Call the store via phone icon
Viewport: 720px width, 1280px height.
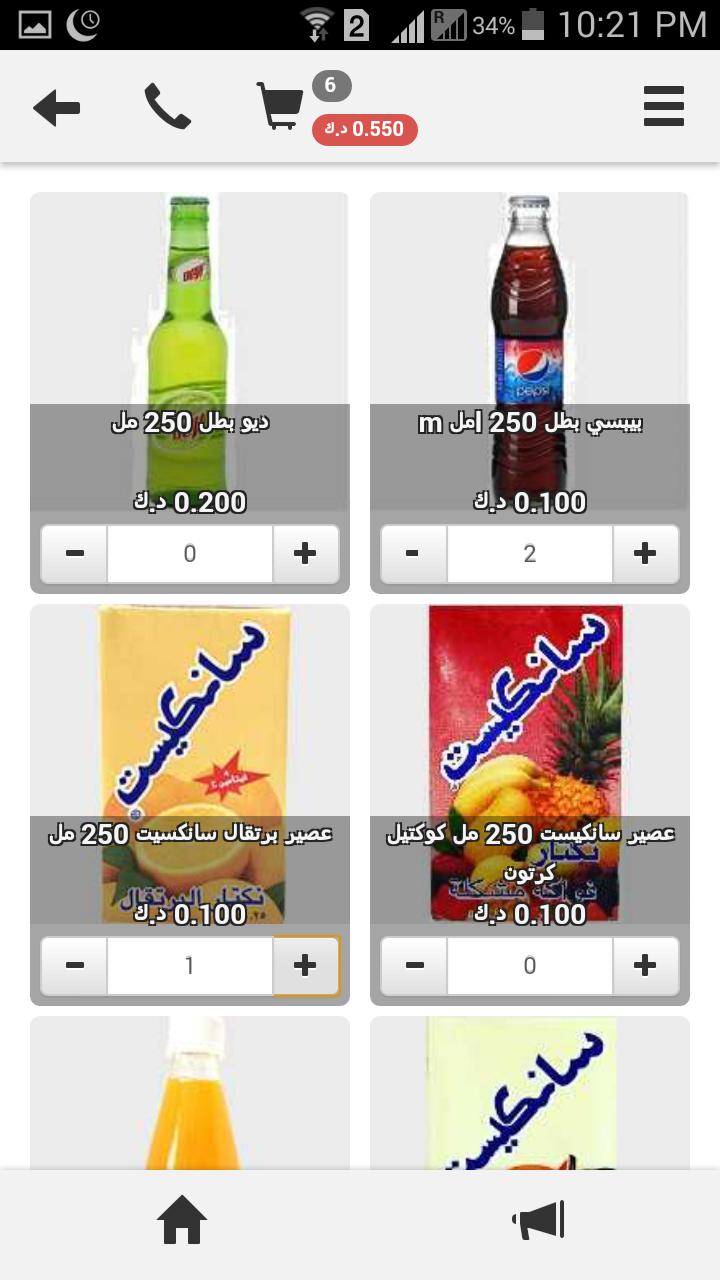pos(167,107)
